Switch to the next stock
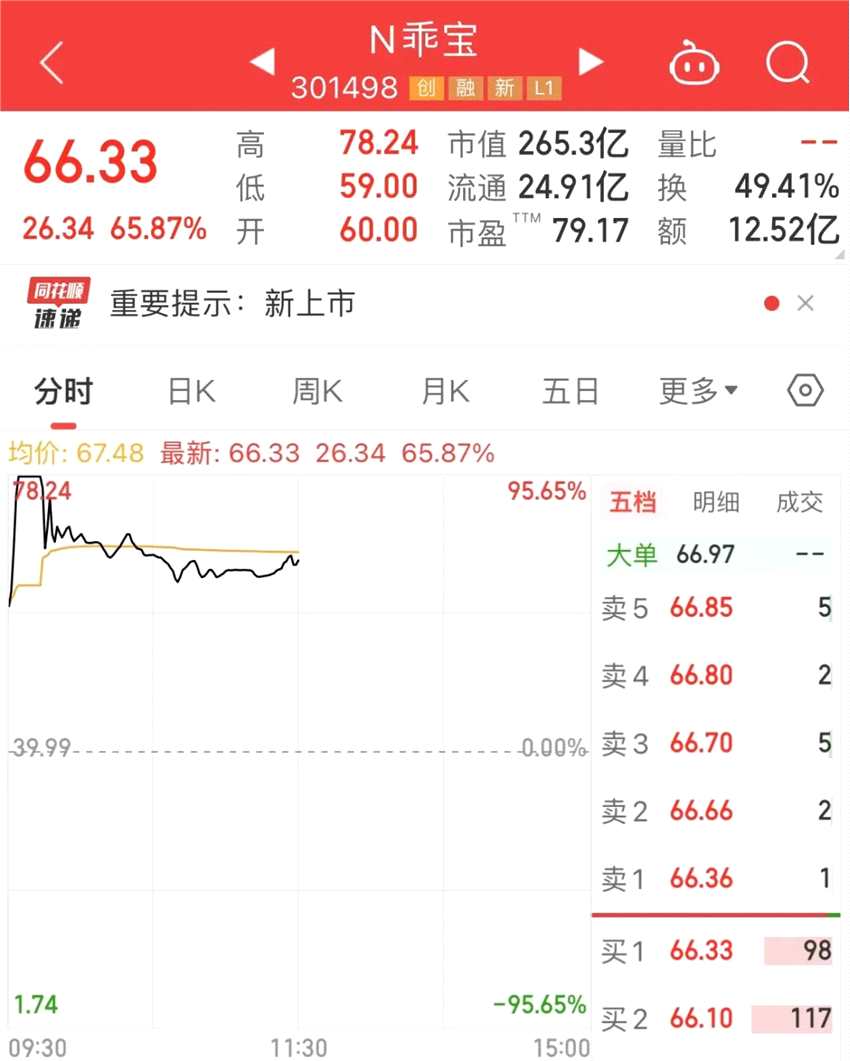 pyautogui.click(x=591, y=63)
